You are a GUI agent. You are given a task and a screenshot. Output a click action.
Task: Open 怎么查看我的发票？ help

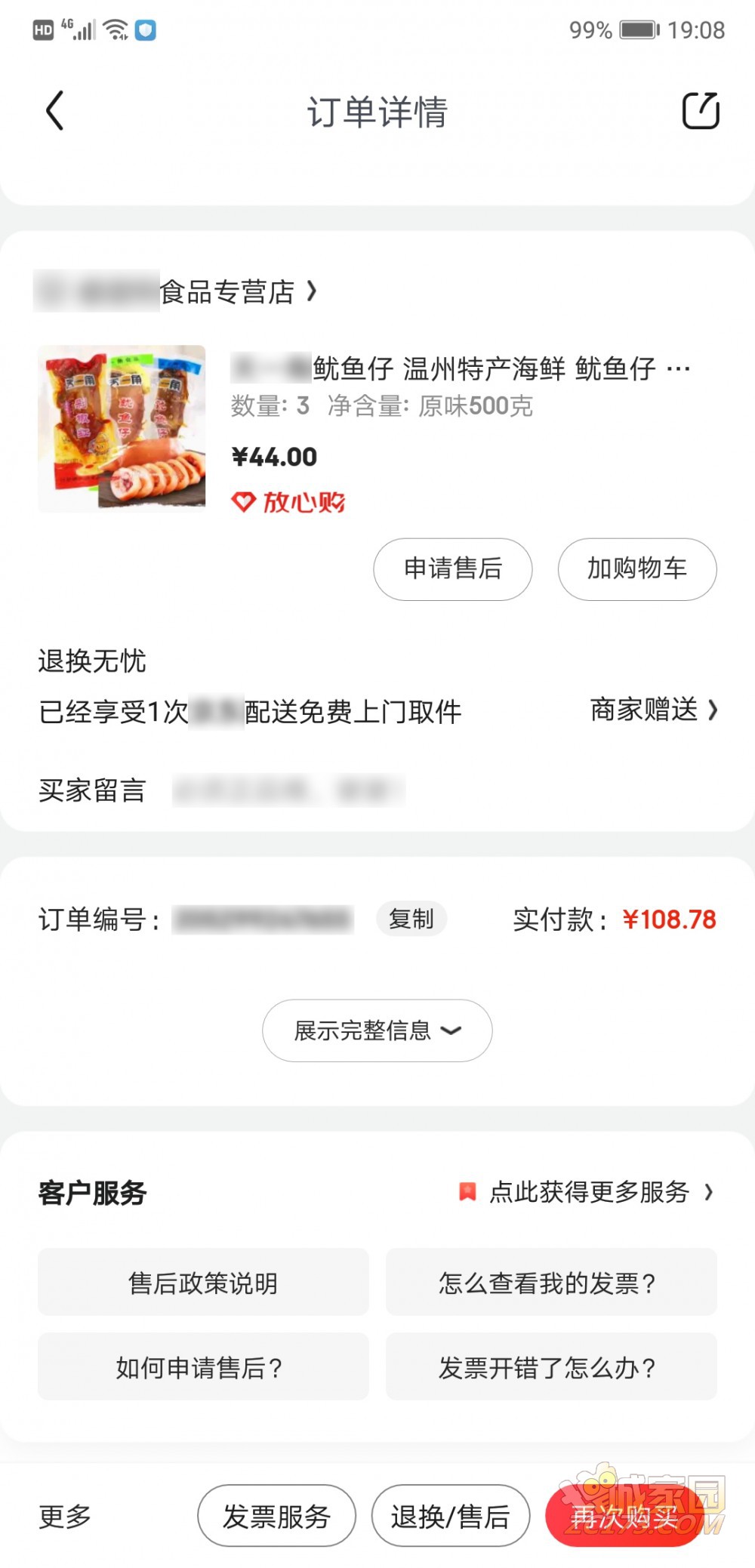coord(550,1283)
